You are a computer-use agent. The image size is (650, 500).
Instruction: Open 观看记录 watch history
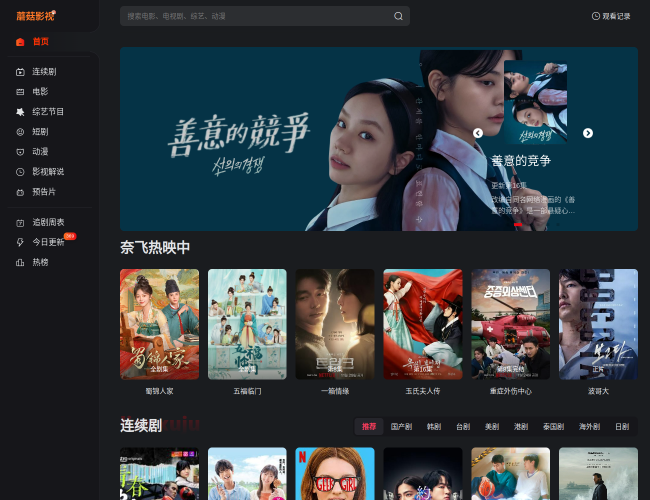click(610, 16)
